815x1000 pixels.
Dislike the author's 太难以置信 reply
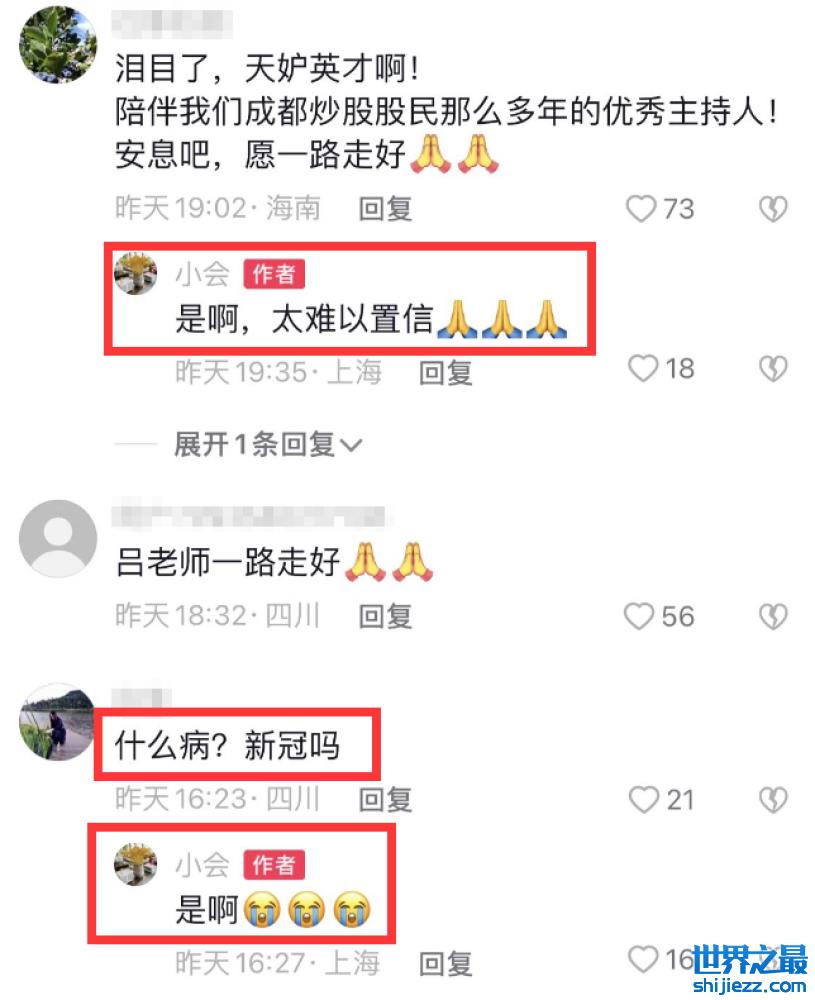click(x=773, y=369)
